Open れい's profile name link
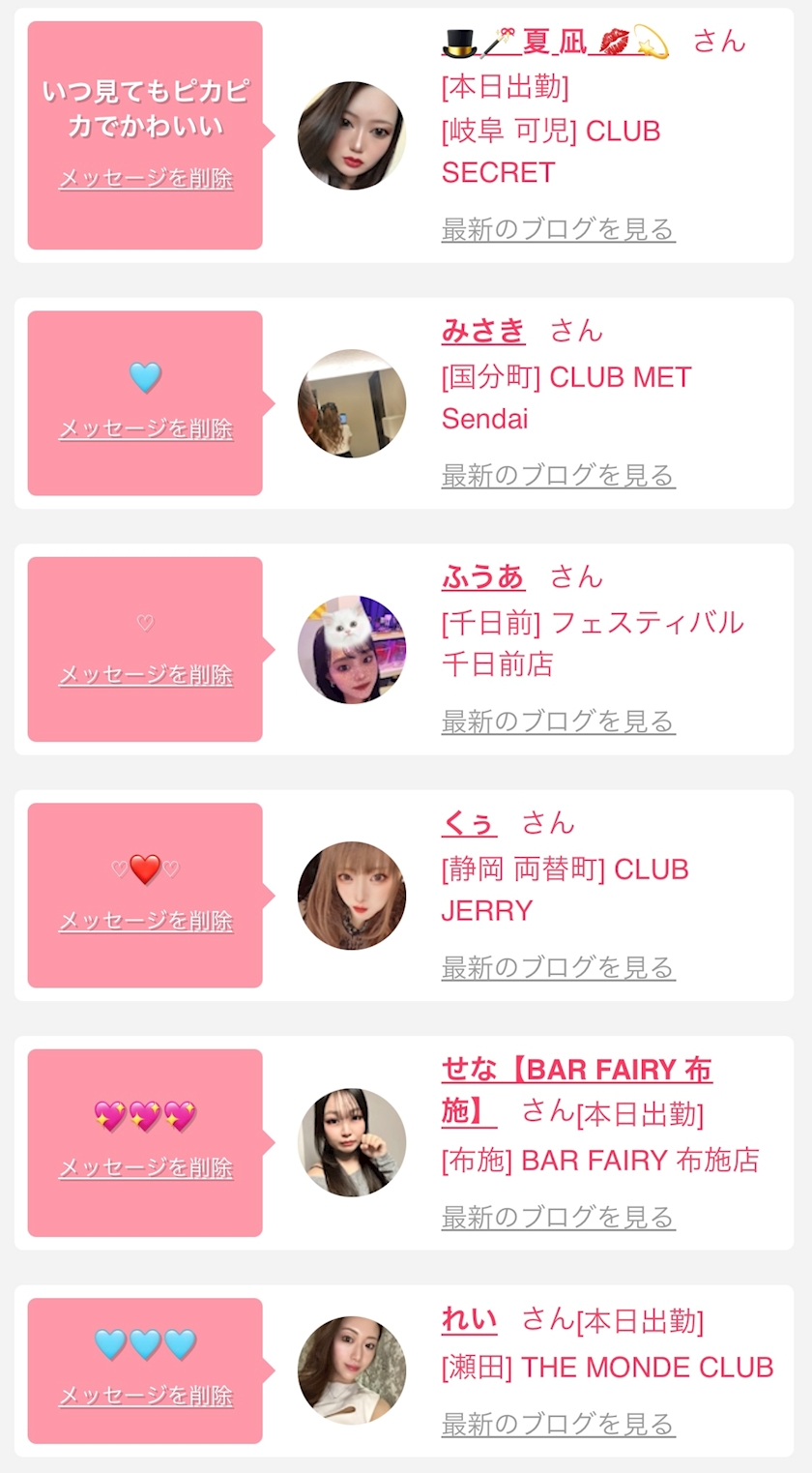Screen dimensions: 812x1473 point(469,1319)
